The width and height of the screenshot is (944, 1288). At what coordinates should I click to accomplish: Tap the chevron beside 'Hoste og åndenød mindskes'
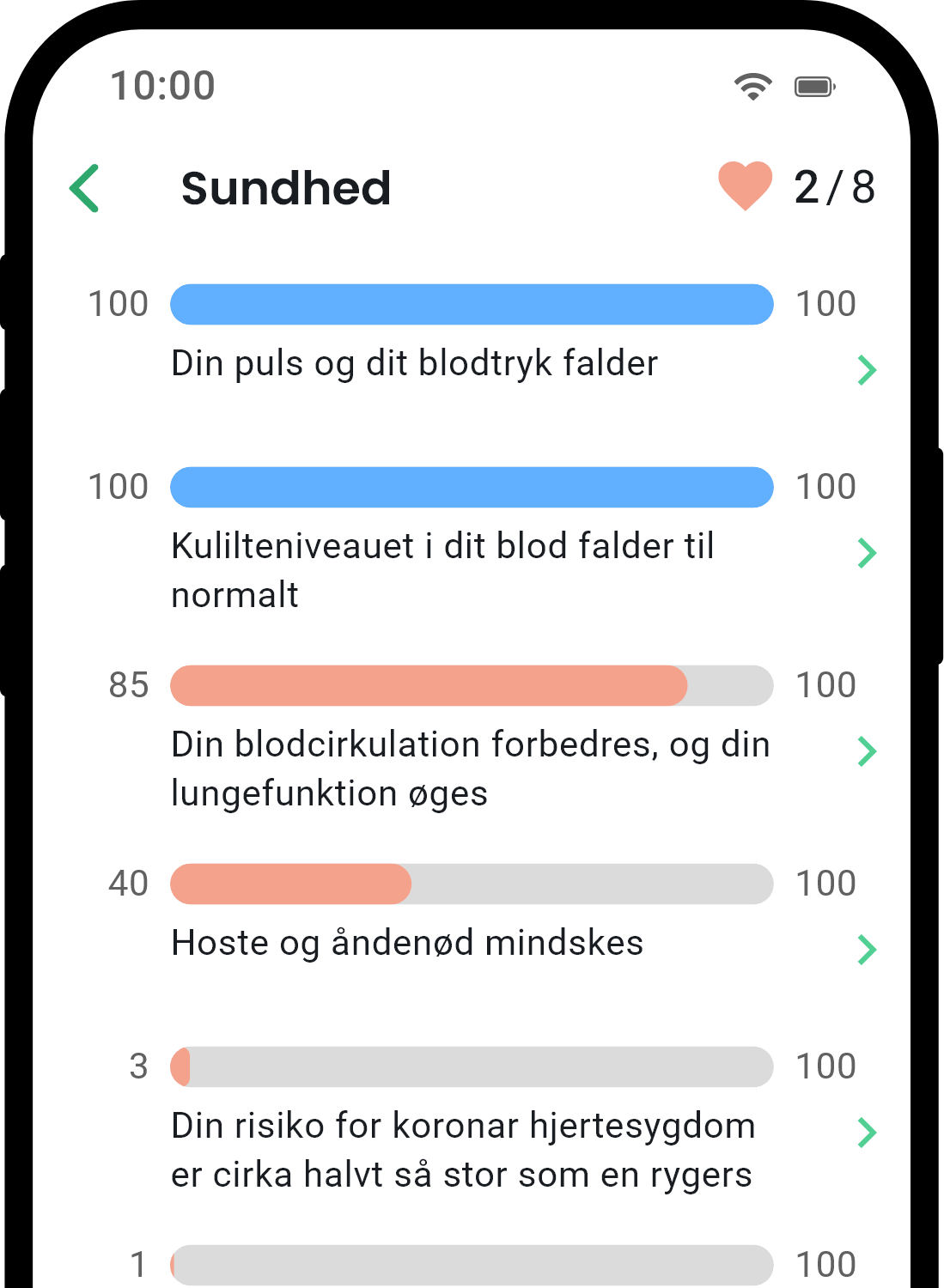[867, 950]
